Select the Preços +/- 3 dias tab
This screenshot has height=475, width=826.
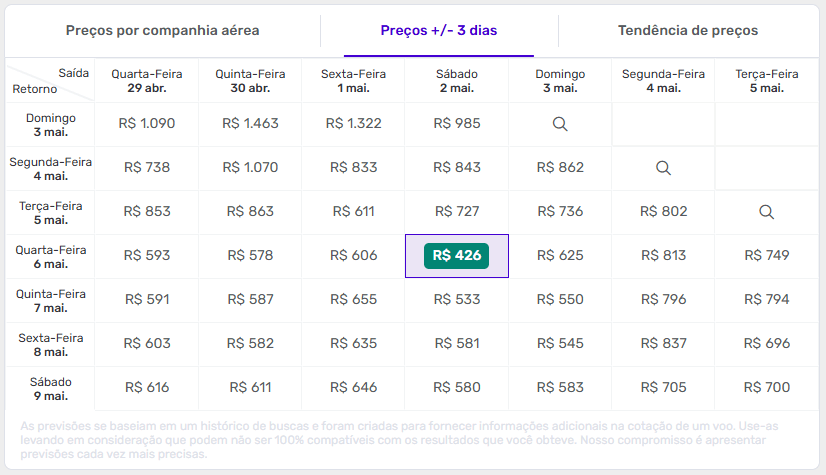(439, 30)
